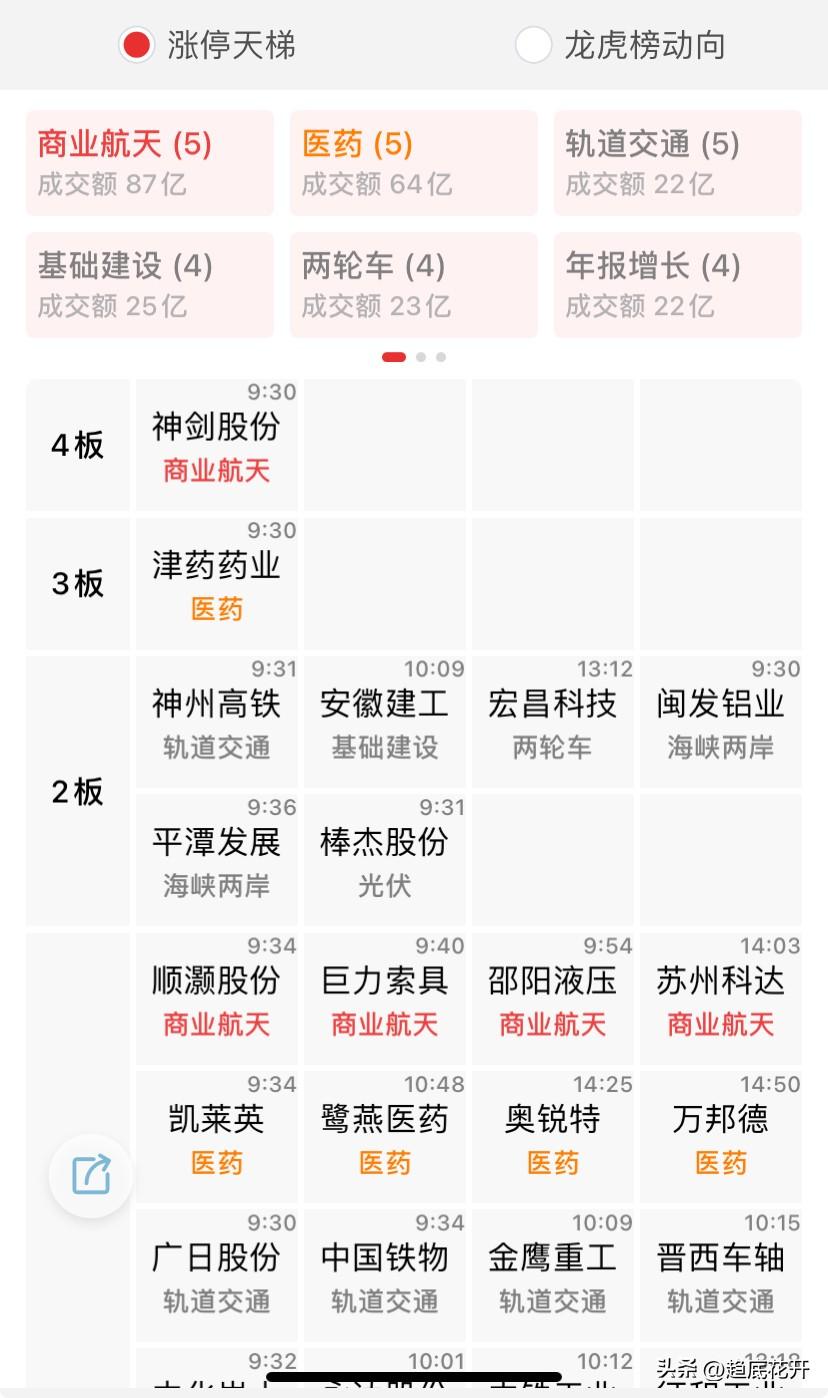Jump to the second page dot under sector cards
The width and height of the screenshot is (828, 1398).
420,356
